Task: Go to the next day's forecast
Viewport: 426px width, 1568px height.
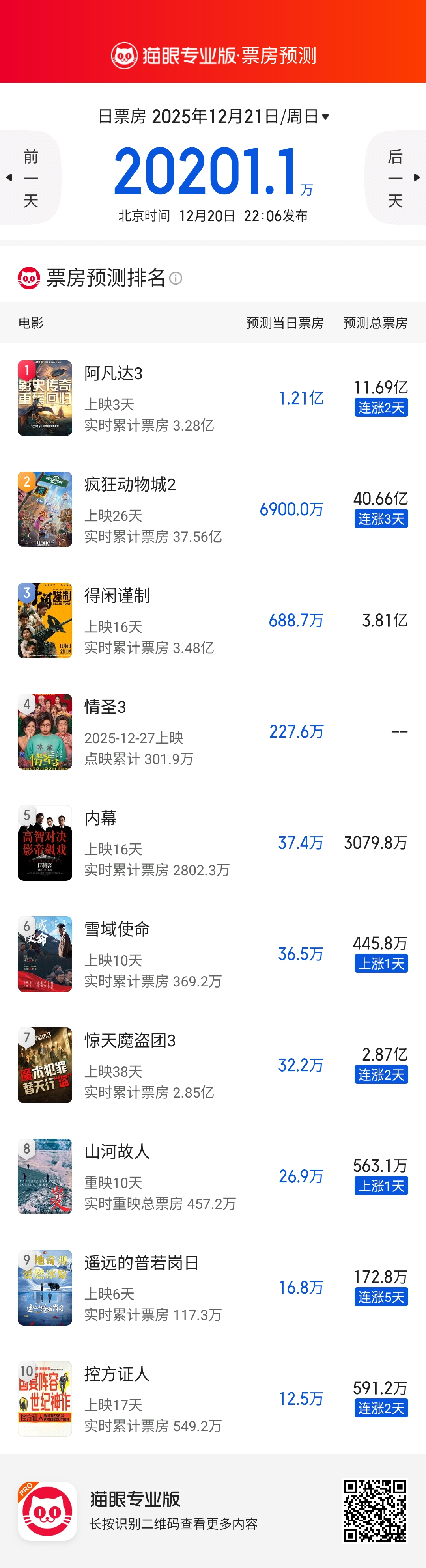Action: click(x=396, y=178)
